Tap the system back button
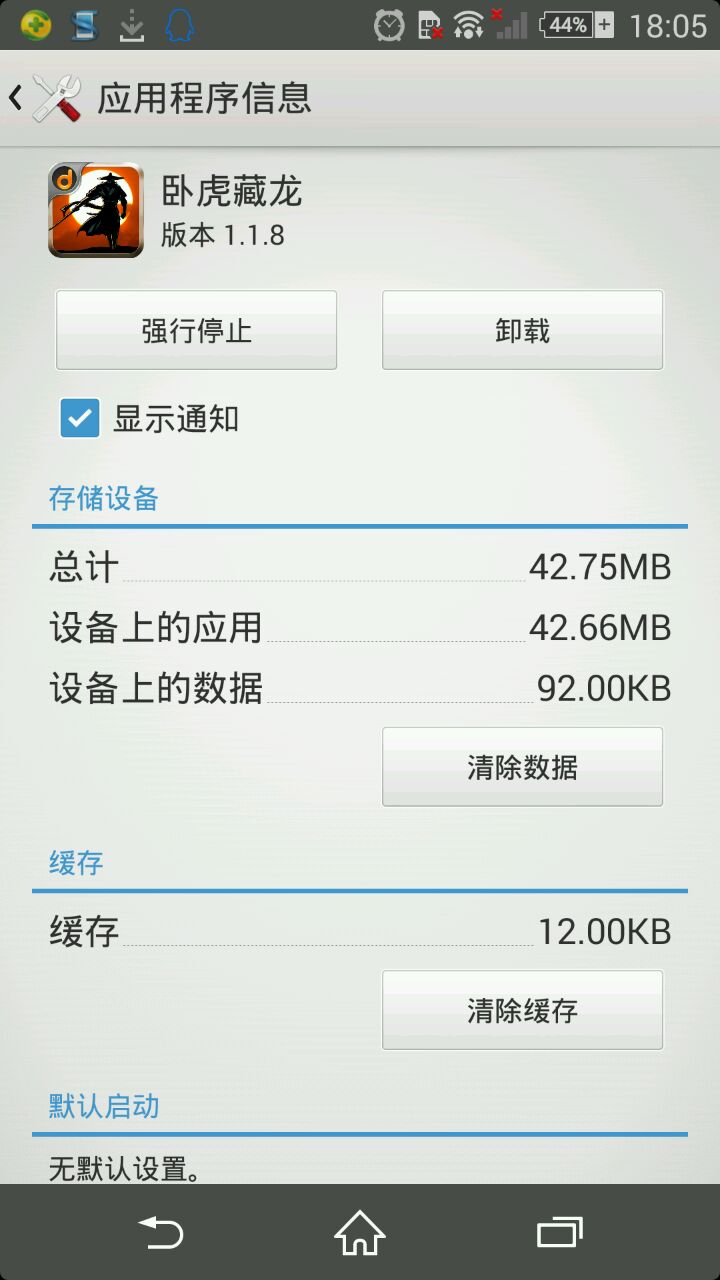720x1280 pixels. coord(161,1232)
